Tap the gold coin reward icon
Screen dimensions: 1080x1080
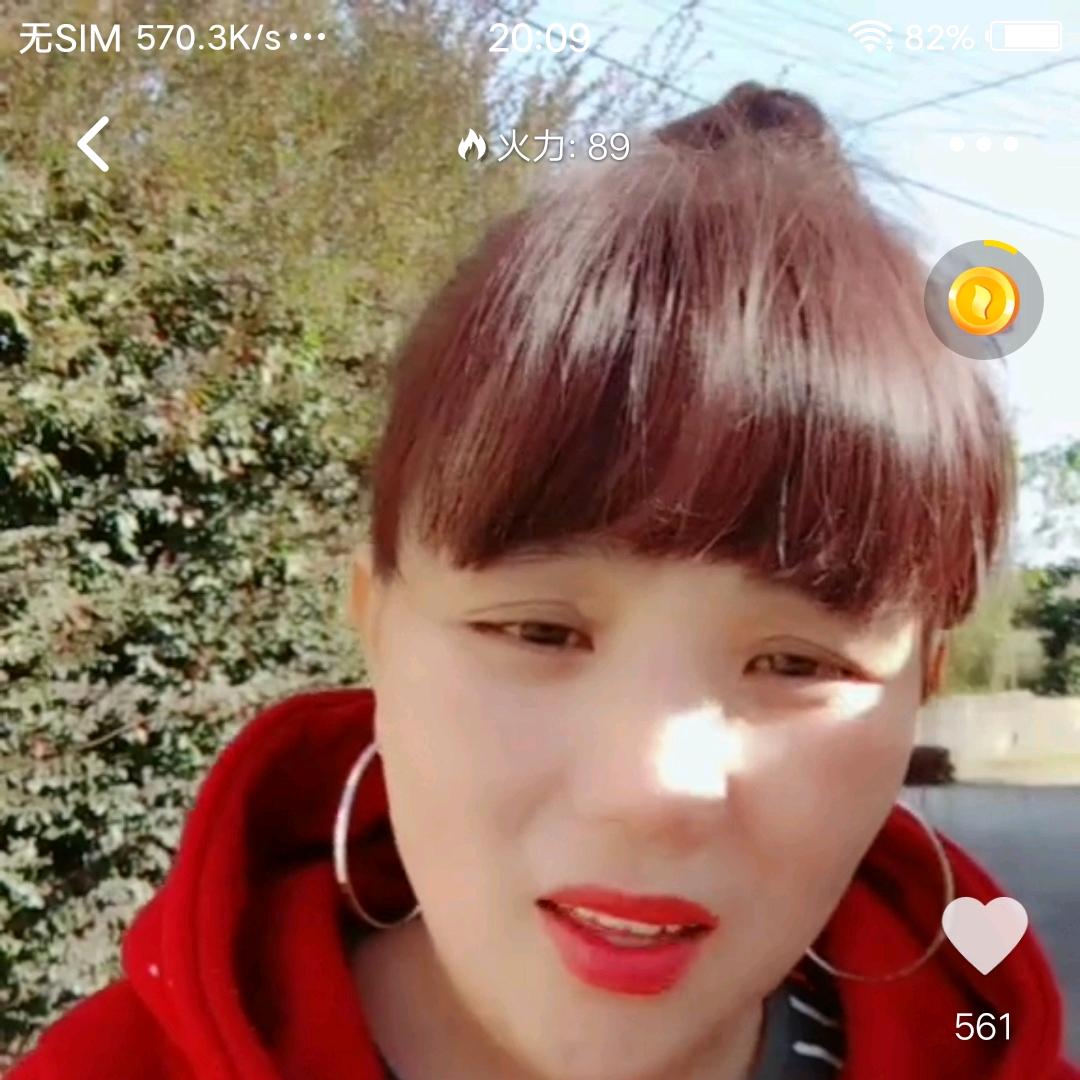coord(983,300)
